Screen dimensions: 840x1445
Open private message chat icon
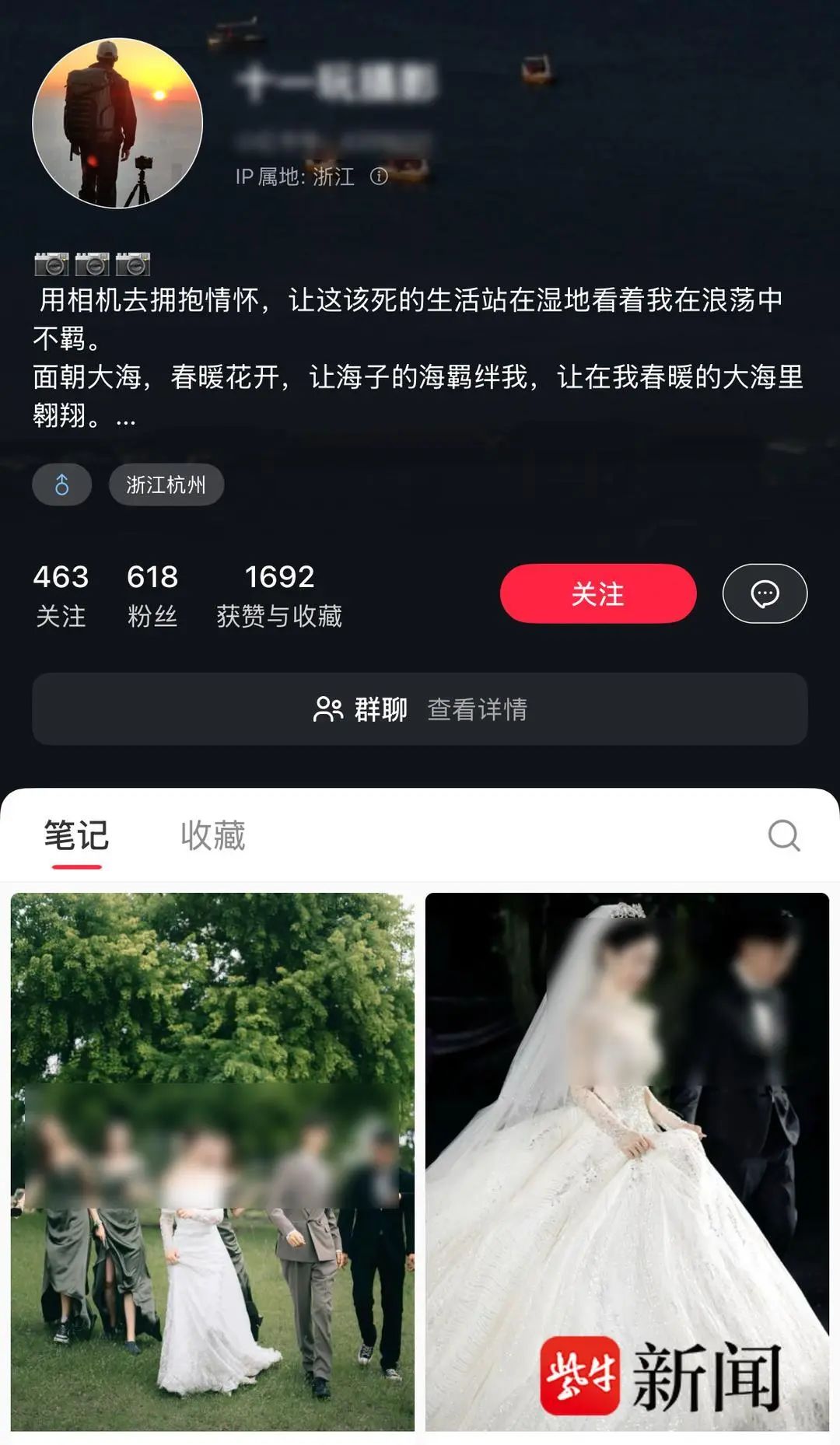click(x=765, y=593)
